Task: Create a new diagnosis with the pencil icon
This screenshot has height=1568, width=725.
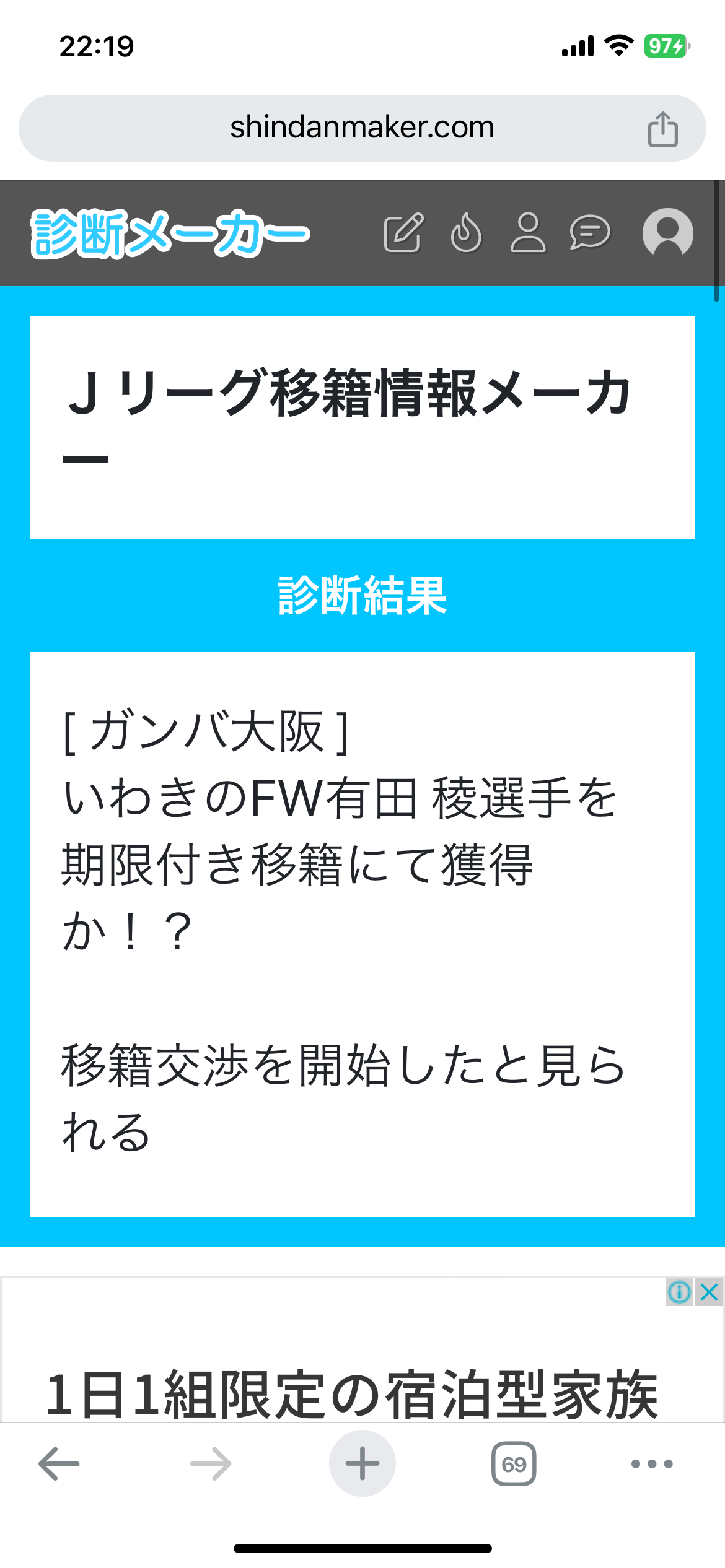Action: 404,233
